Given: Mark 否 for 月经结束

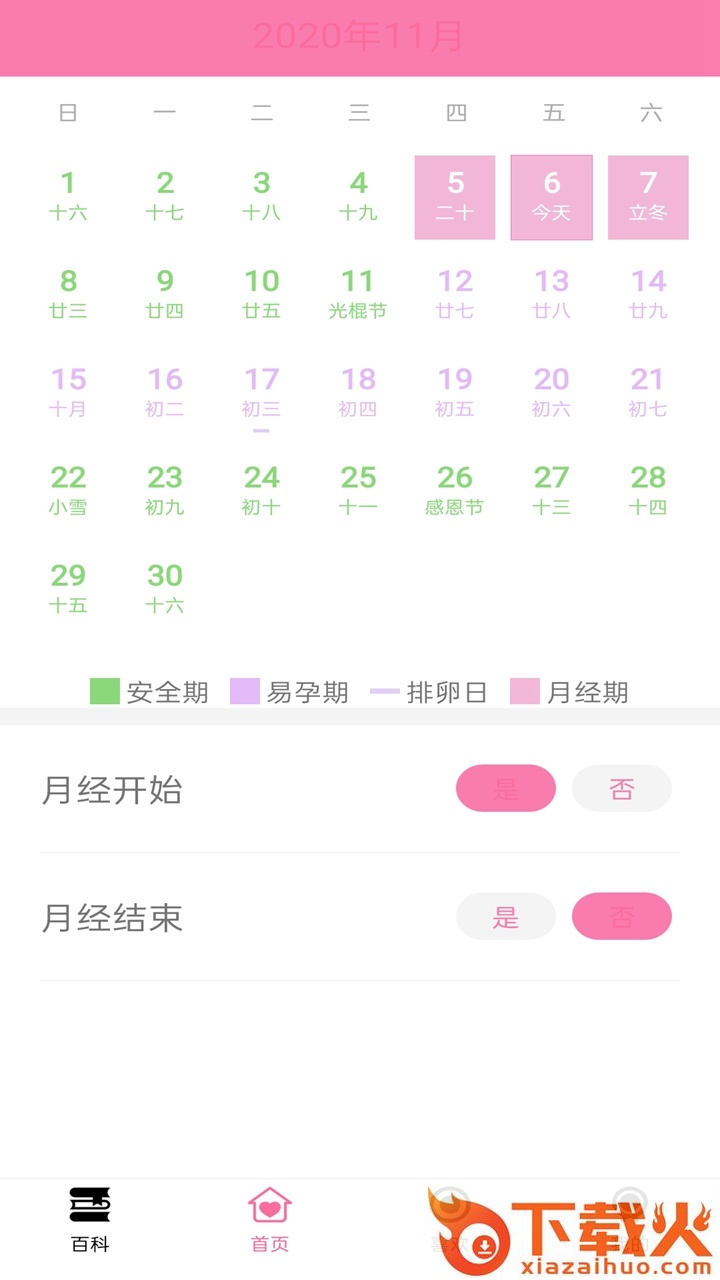Looking at the screenshot, I should (x=622, y=916).
